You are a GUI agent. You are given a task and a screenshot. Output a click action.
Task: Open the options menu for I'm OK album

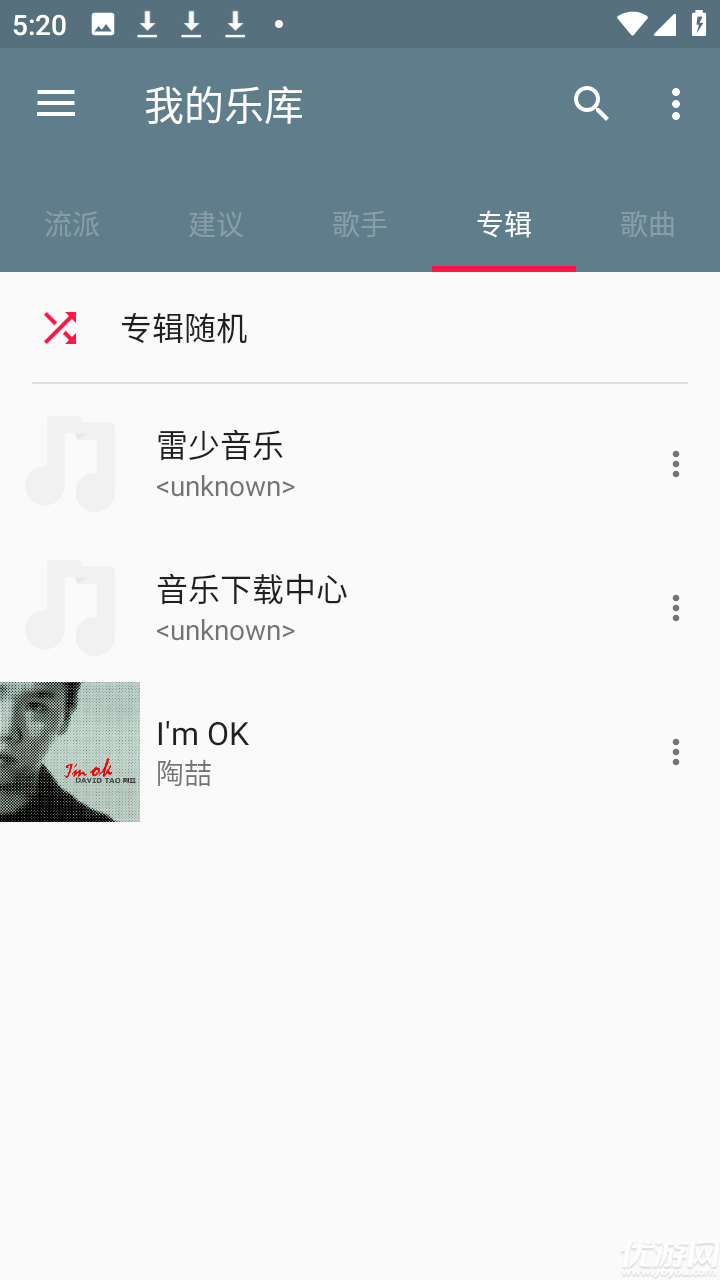pyautogui.click(x=676, y=752)
